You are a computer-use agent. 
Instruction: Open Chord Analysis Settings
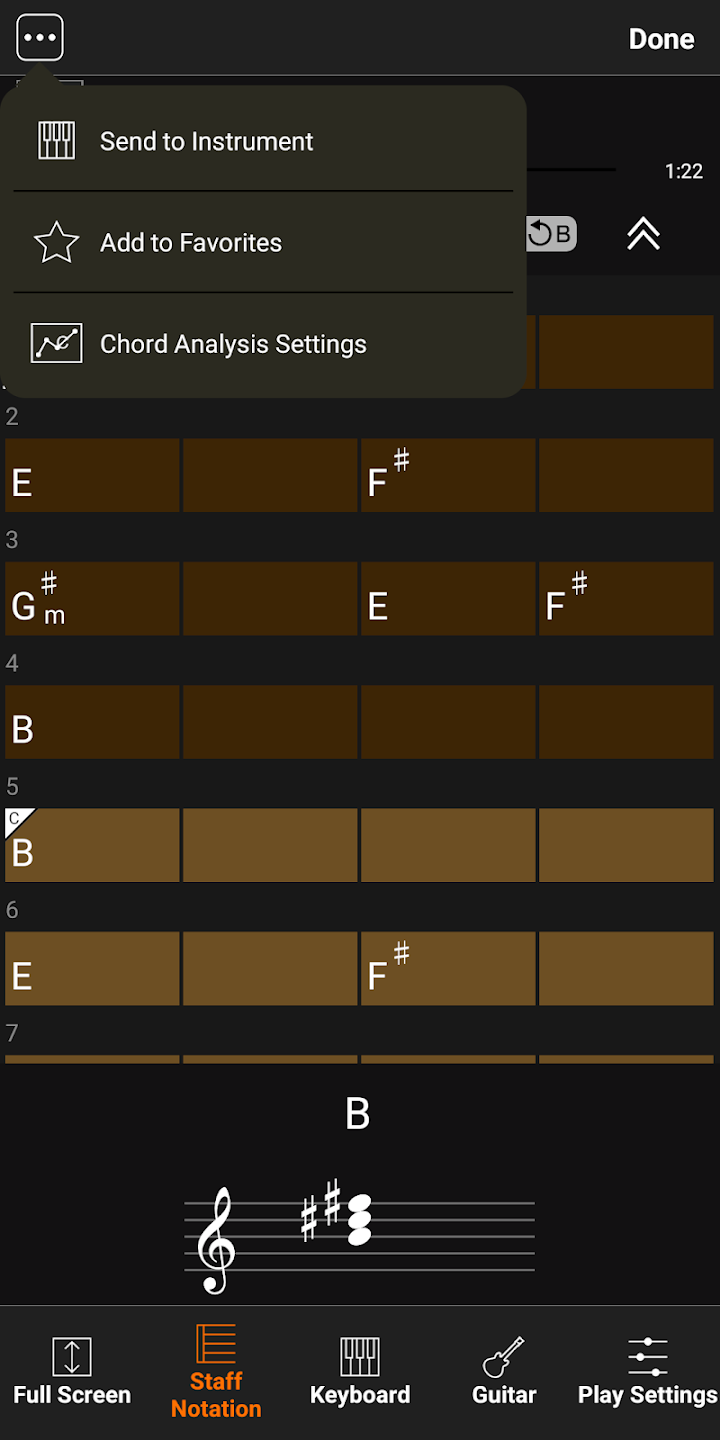click(x=263, y=344)
